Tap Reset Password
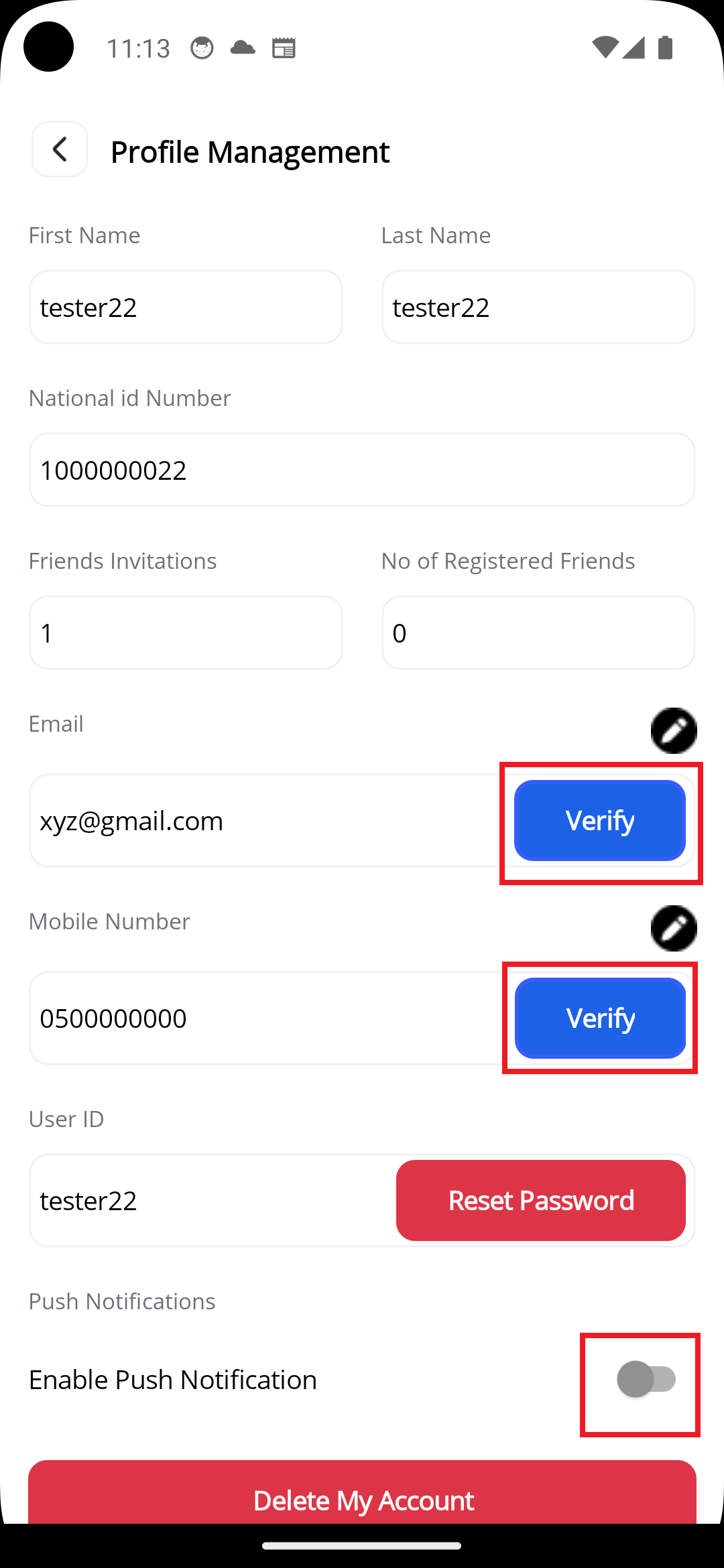724x1568 pixels. click(x=540, y=1200)
